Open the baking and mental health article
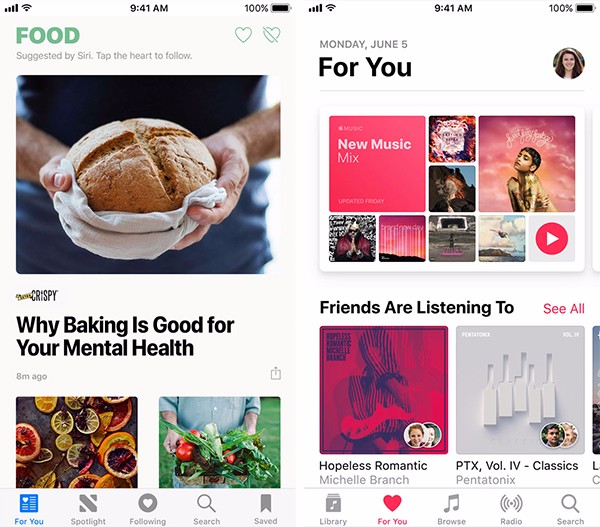 pos(125,337)
